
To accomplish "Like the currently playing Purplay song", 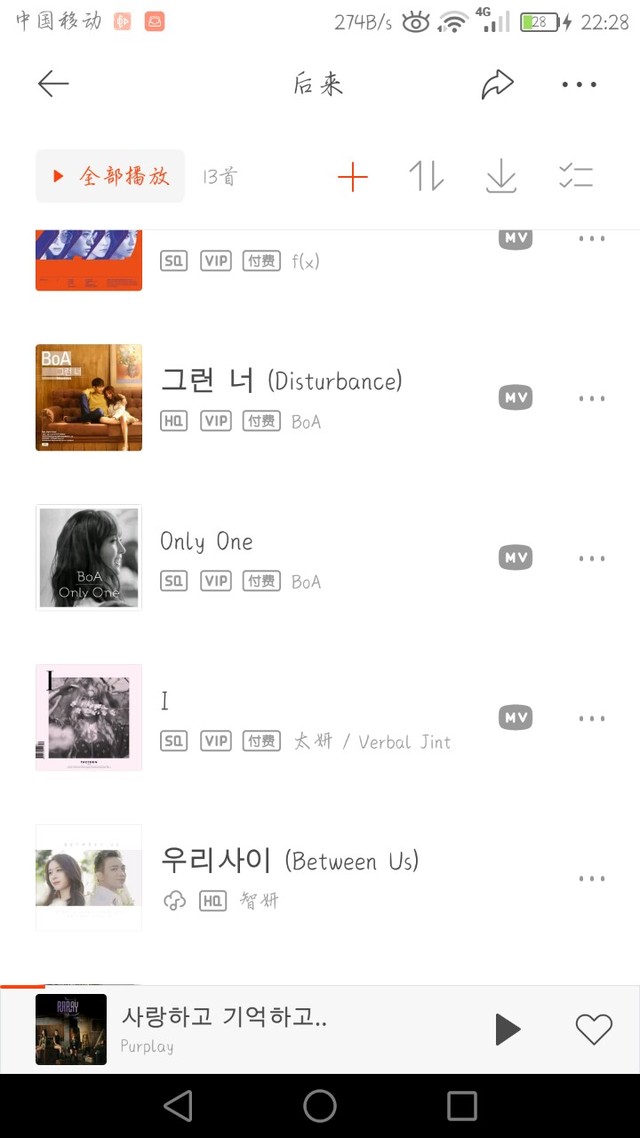I will (593, 1029).
